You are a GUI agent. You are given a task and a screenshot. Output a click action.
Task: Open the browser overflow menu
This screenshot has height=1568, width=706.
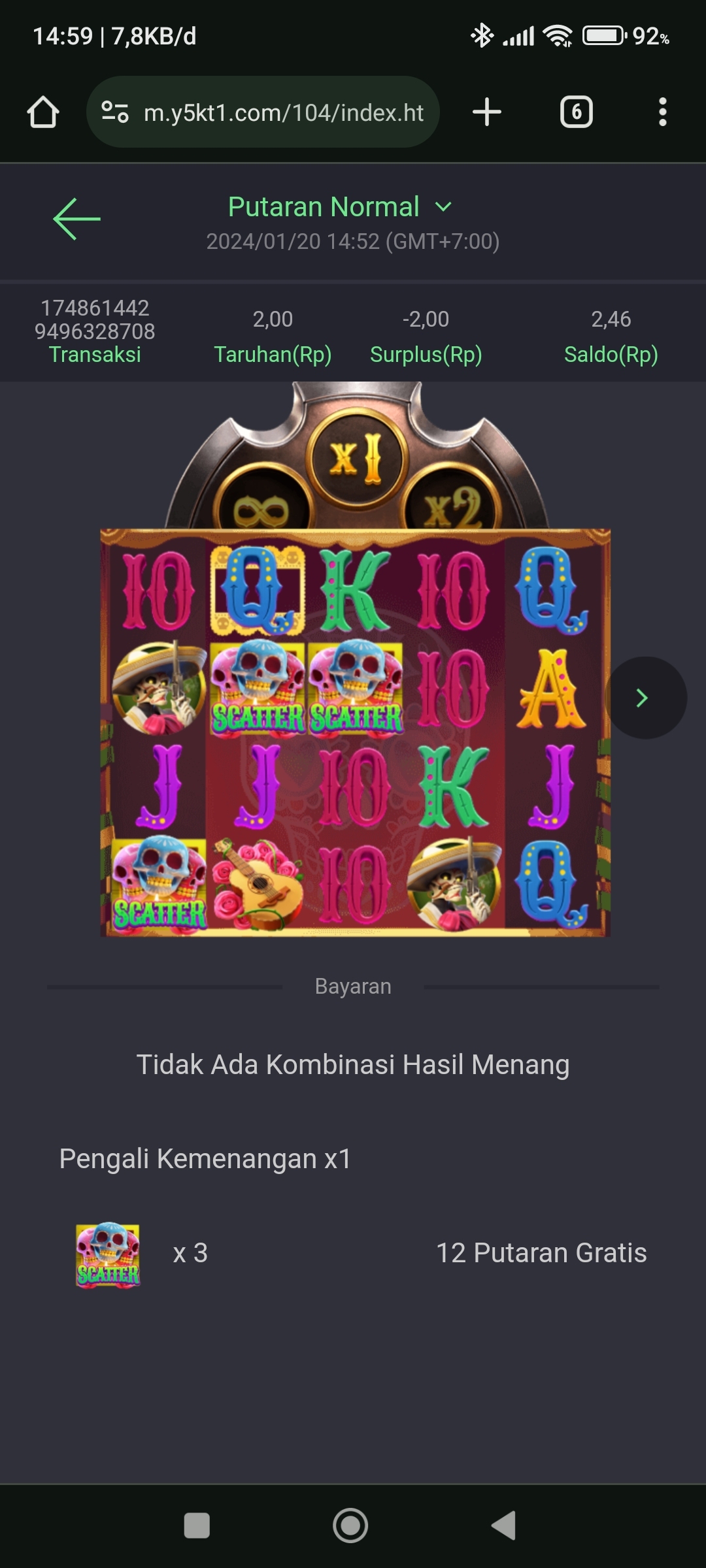pyautogui.click(x=662, y=112)
